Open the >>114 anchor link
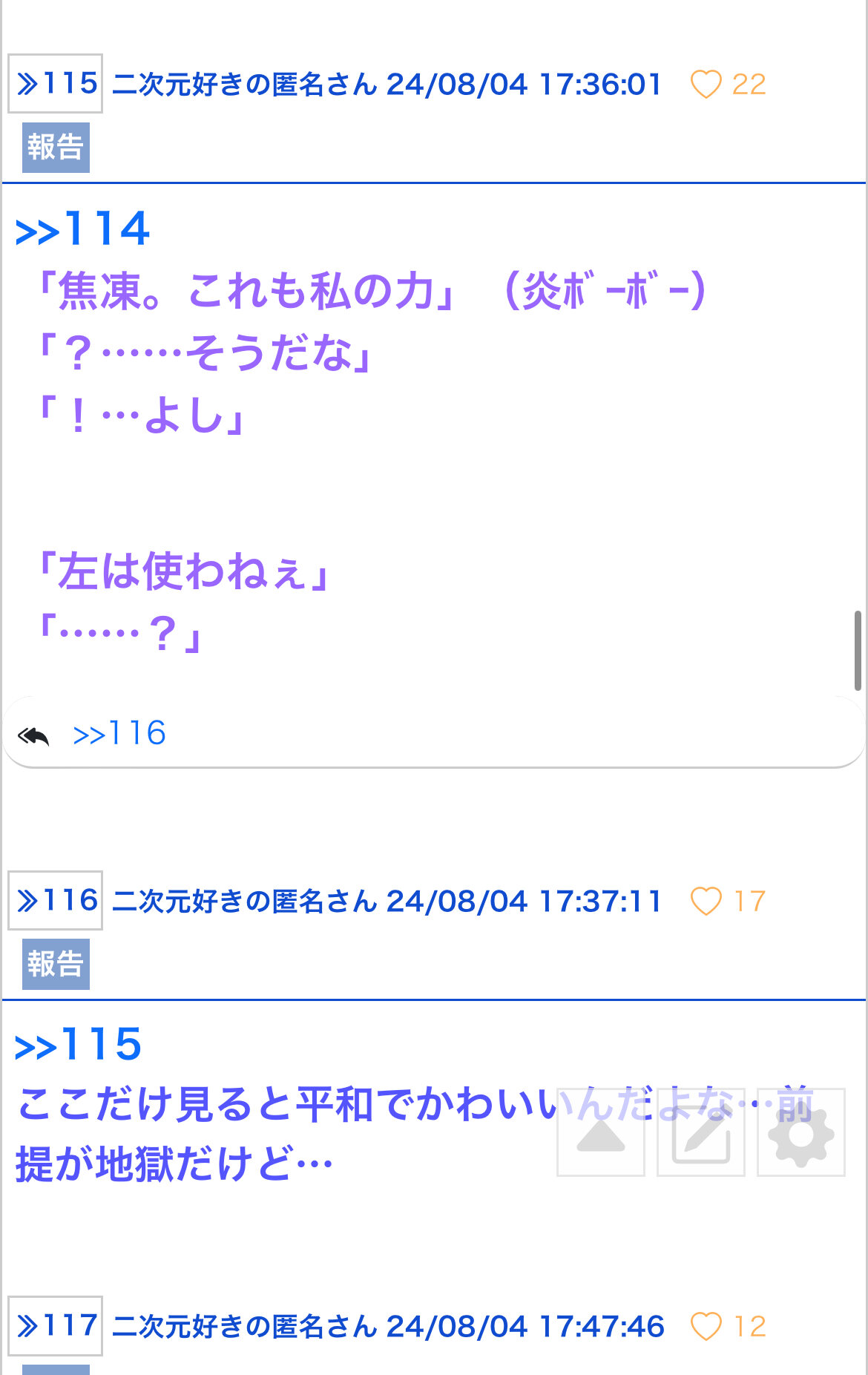The height and width of the screenshot is (1375, 868). [83, 229]
